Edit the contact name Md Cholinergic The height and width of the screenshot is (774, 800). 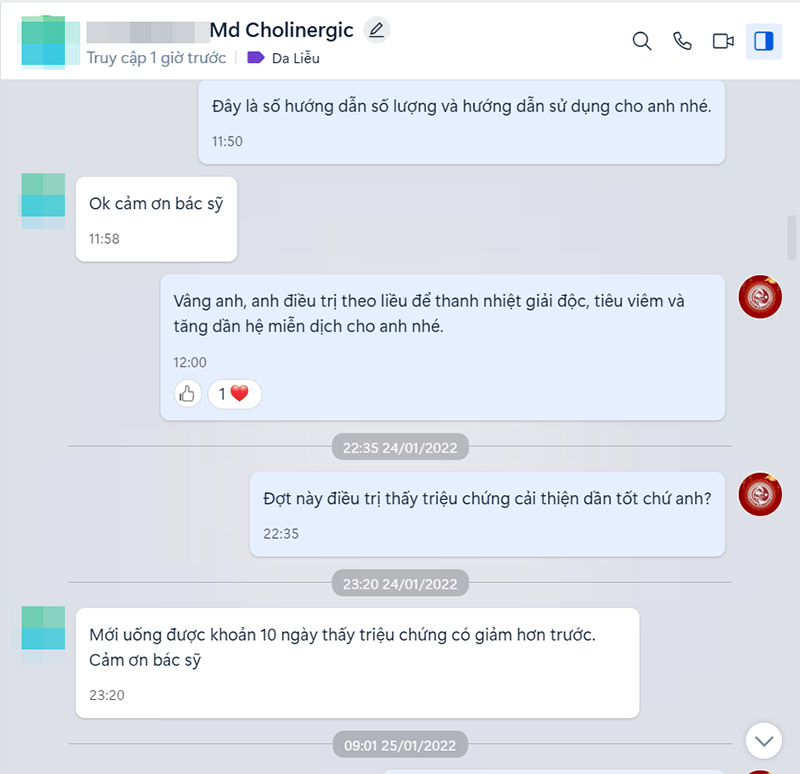(x=376, y=30)
